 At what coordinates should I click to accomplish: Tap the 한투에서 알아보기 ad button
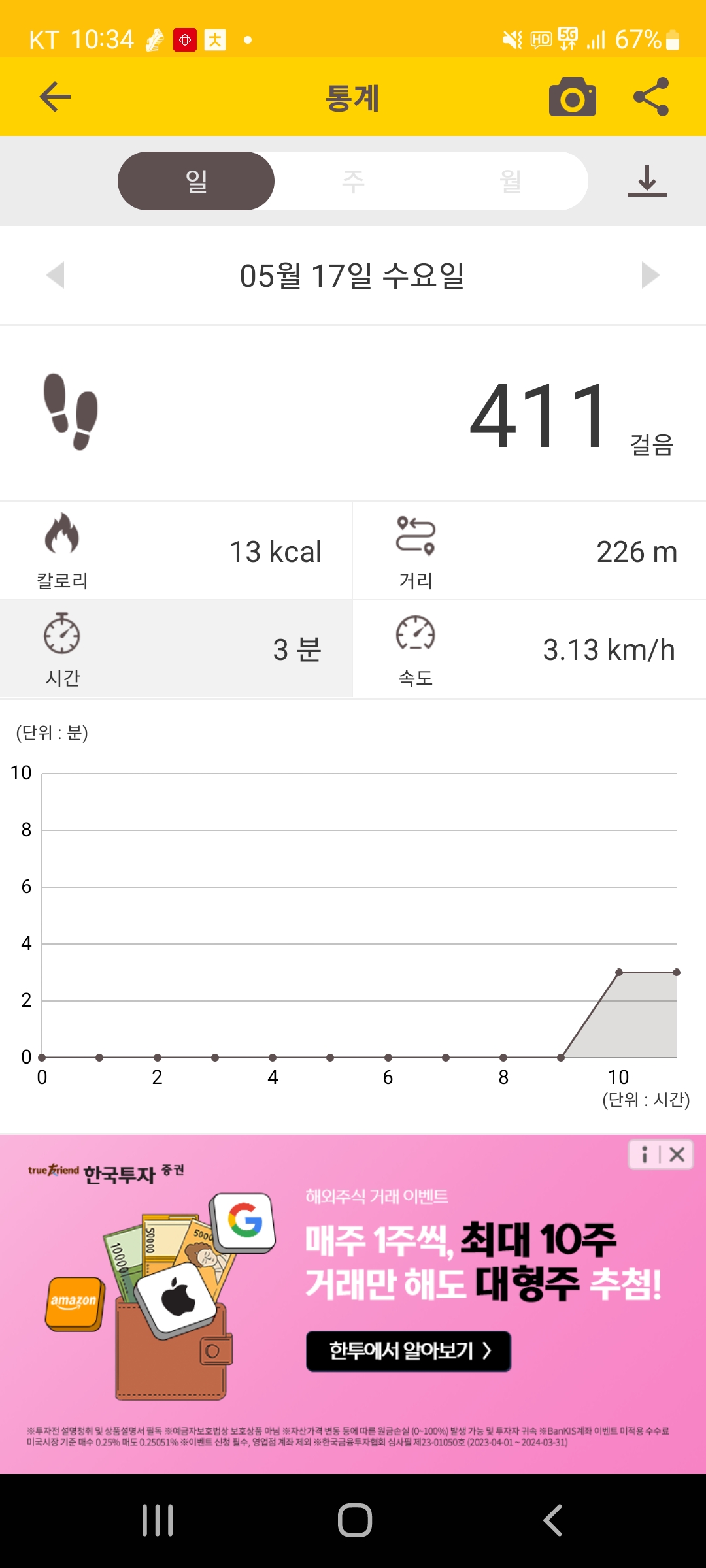point(409,1350)
